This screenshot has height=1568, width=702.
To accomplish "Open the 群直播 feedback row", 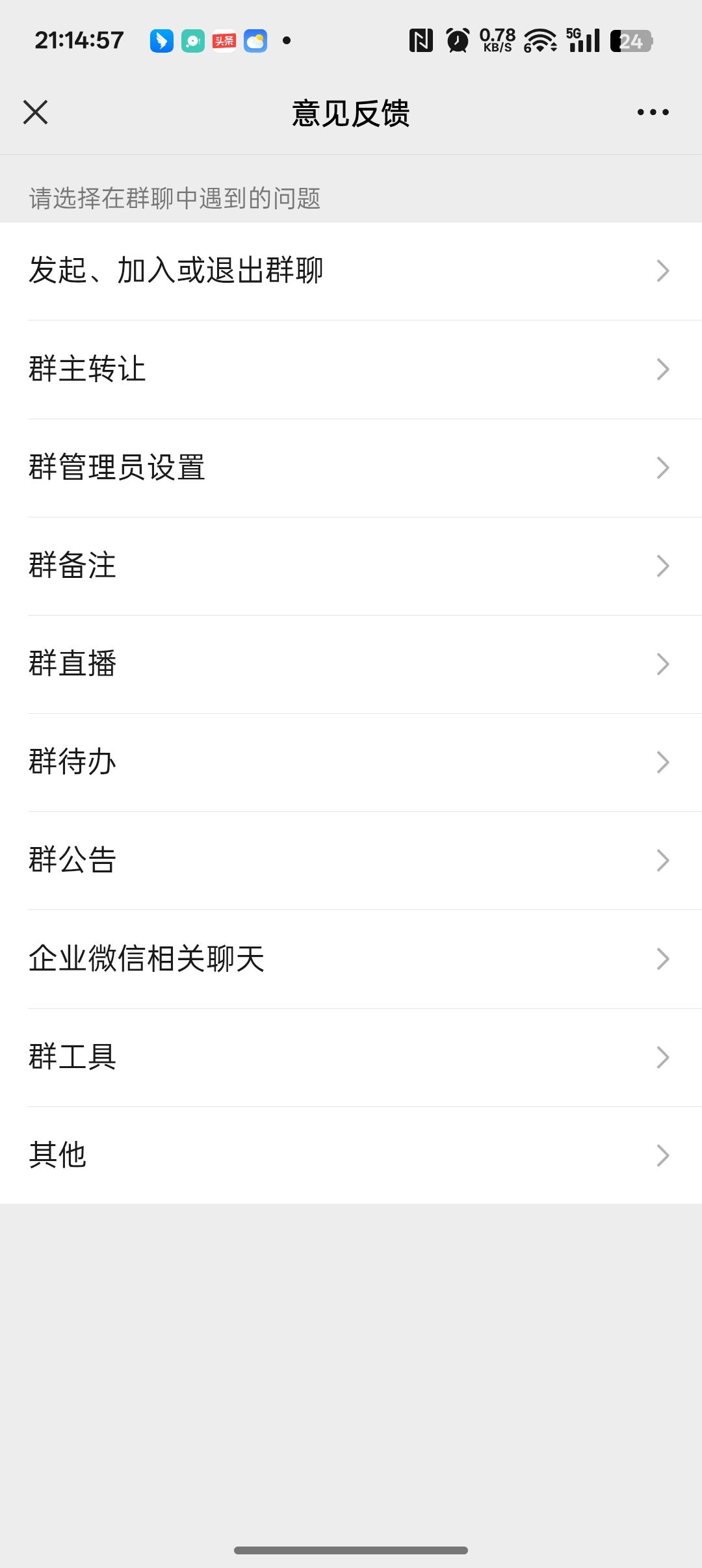I will [351, 664].
